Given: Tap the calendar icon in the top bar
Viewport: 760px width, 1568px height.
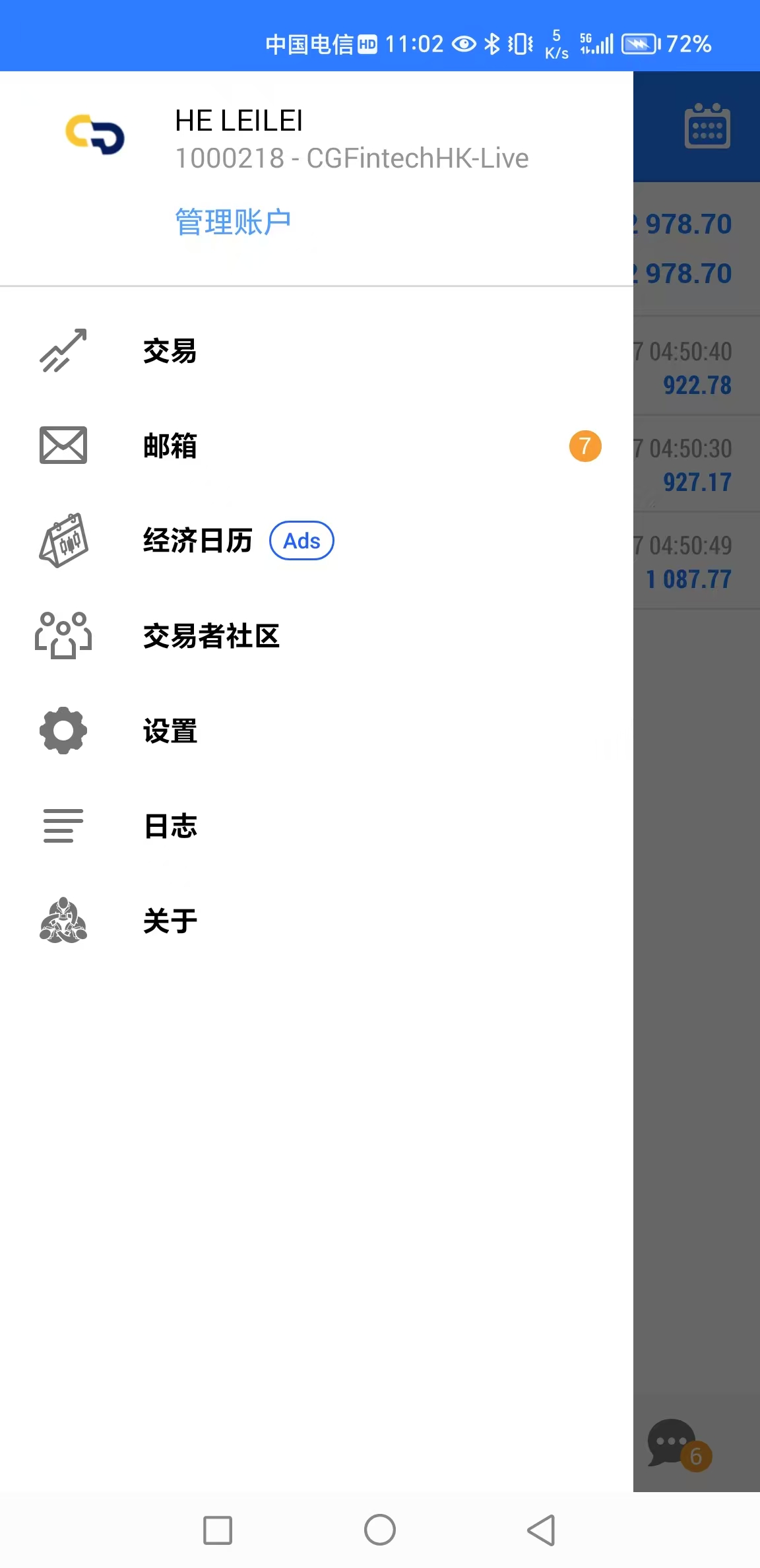Looking at the screenshot, I should (709, 126).
